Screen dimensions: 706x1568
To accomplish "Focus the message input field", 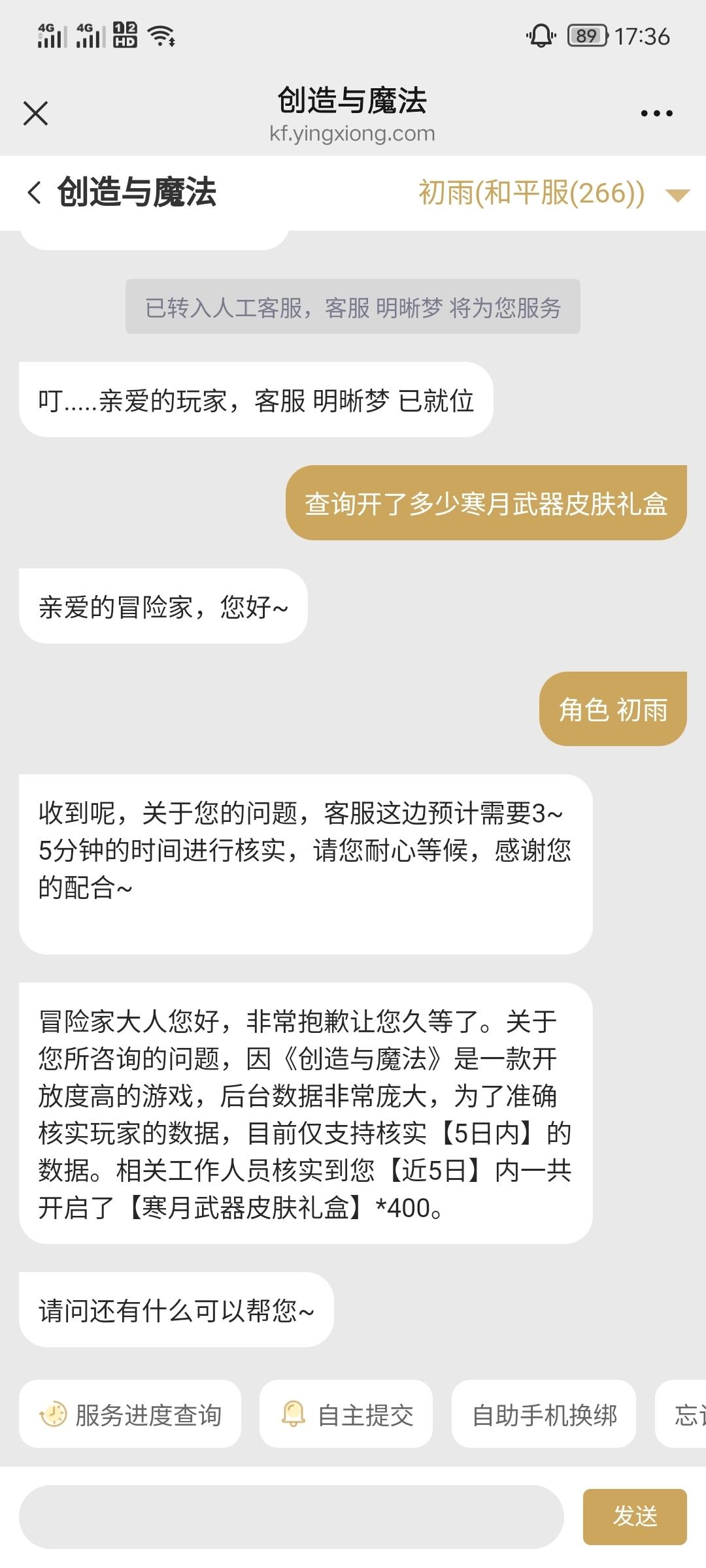I will point(292,1516).
